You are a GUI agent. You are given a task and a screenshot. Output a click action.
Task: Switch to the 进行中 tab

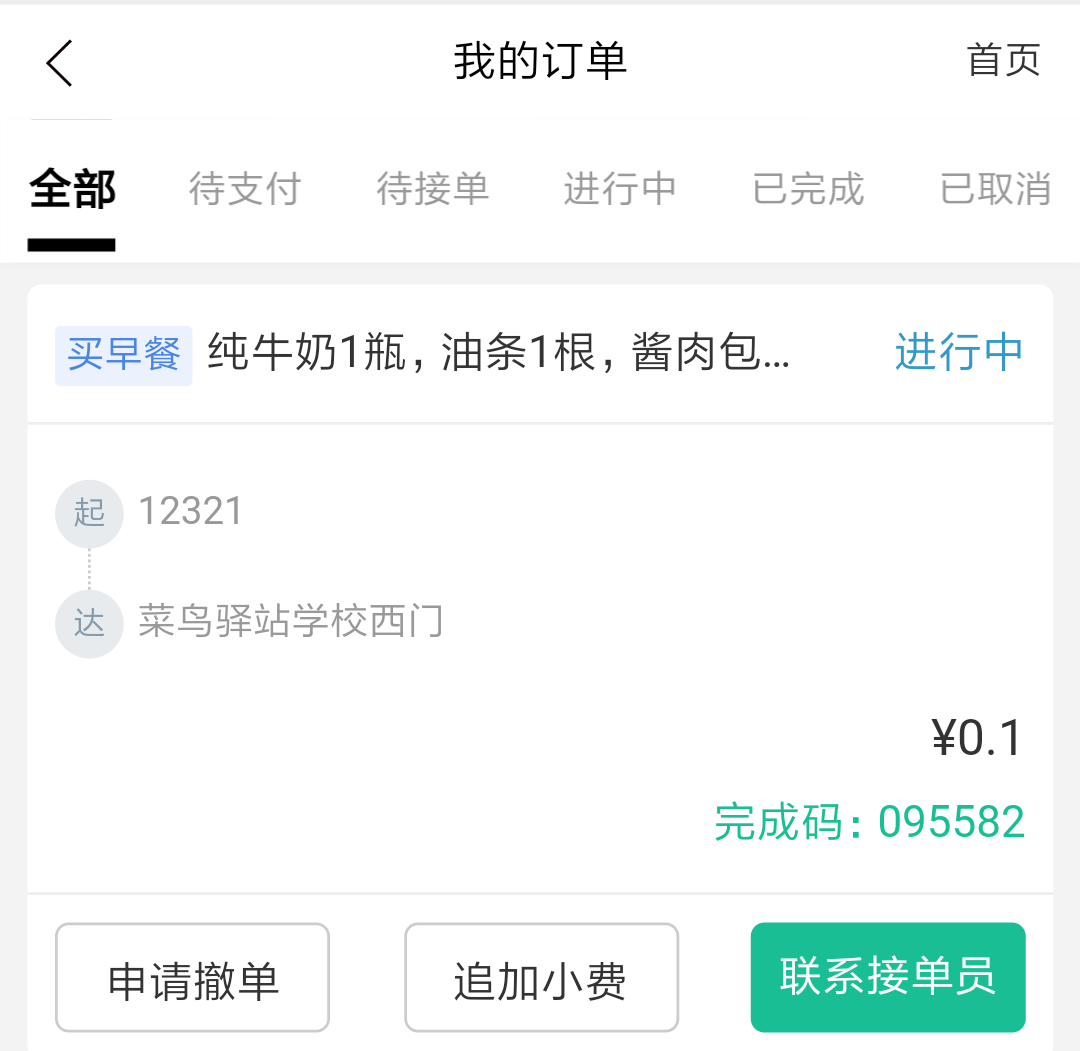tap(620, 189)
